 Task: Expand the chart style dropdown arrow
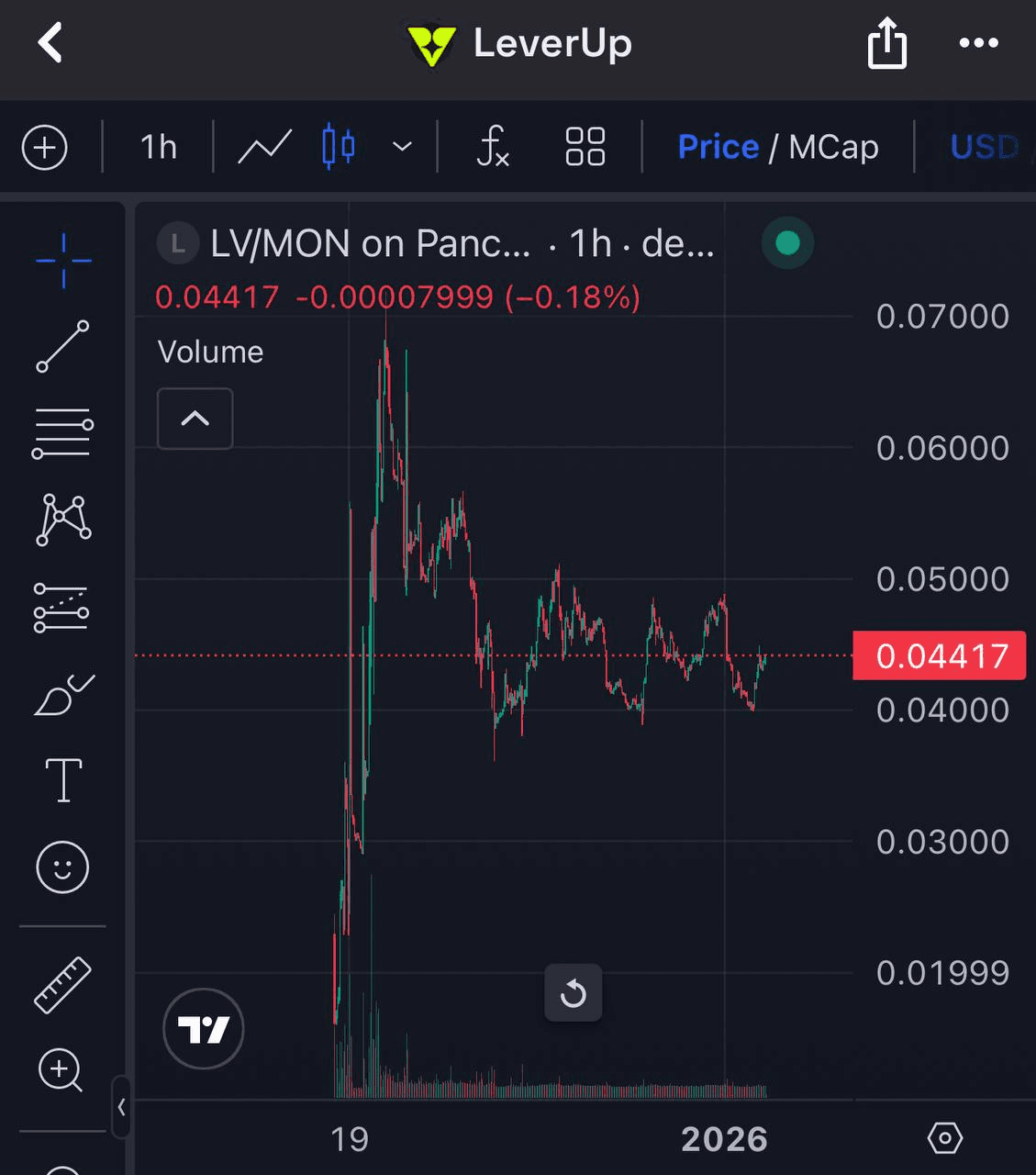402,147
